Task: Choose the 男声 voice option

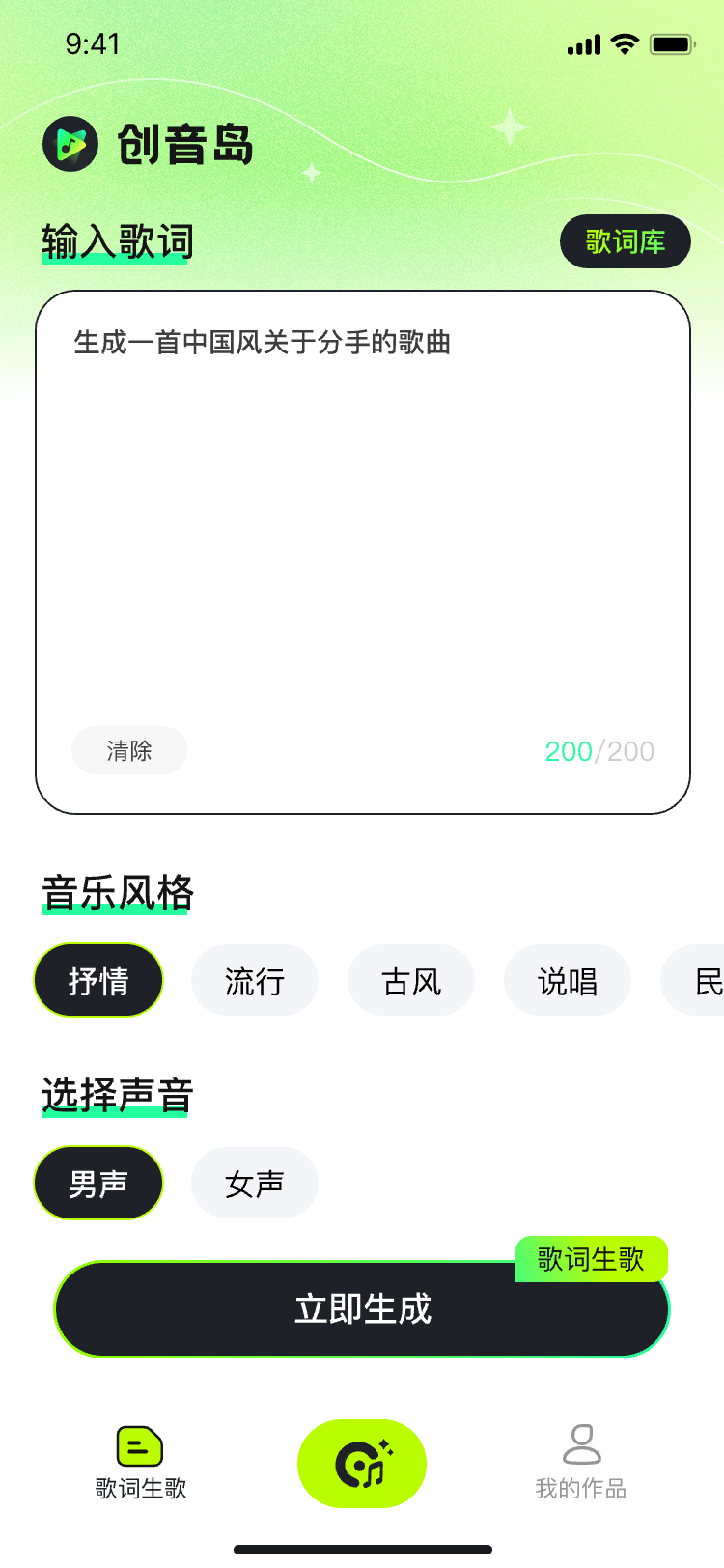Action: pos(98,1184)
